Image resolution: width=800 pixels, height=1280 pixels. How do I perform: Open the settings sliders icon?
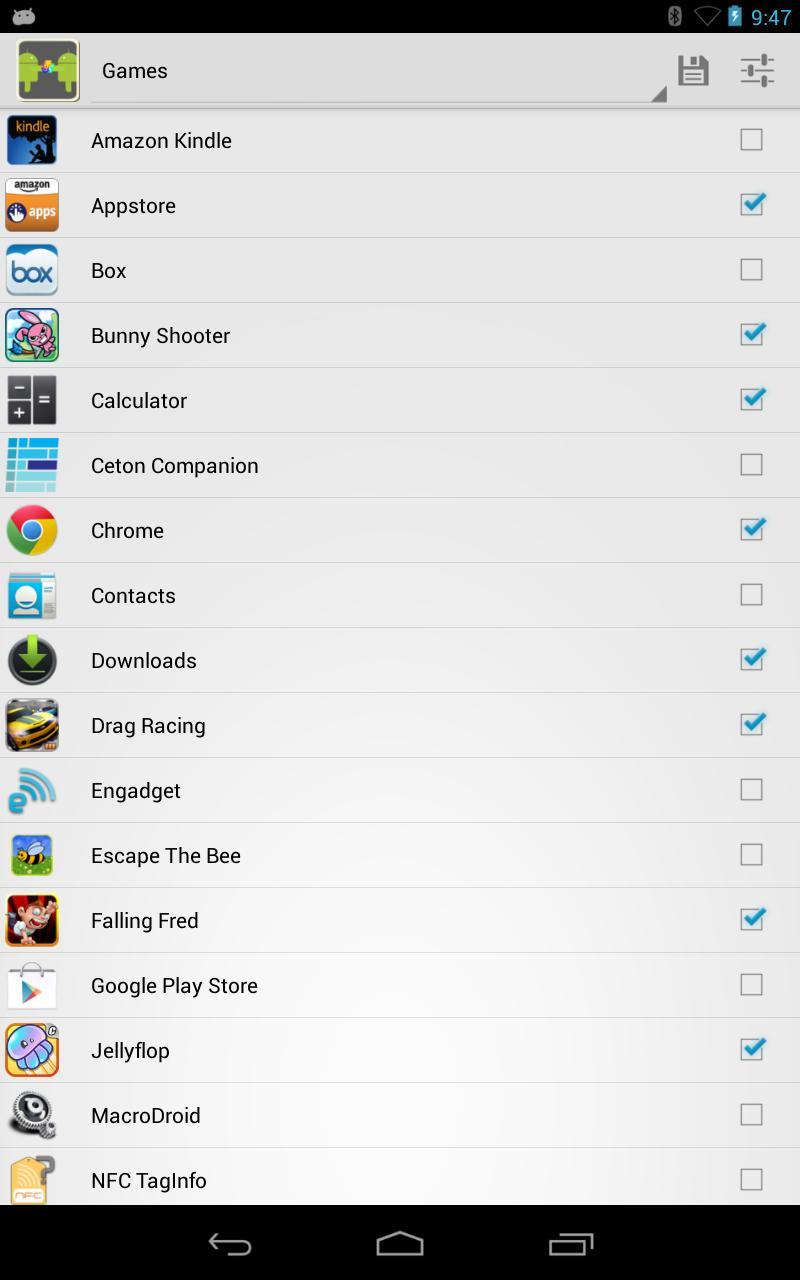(x=757, y=71)
